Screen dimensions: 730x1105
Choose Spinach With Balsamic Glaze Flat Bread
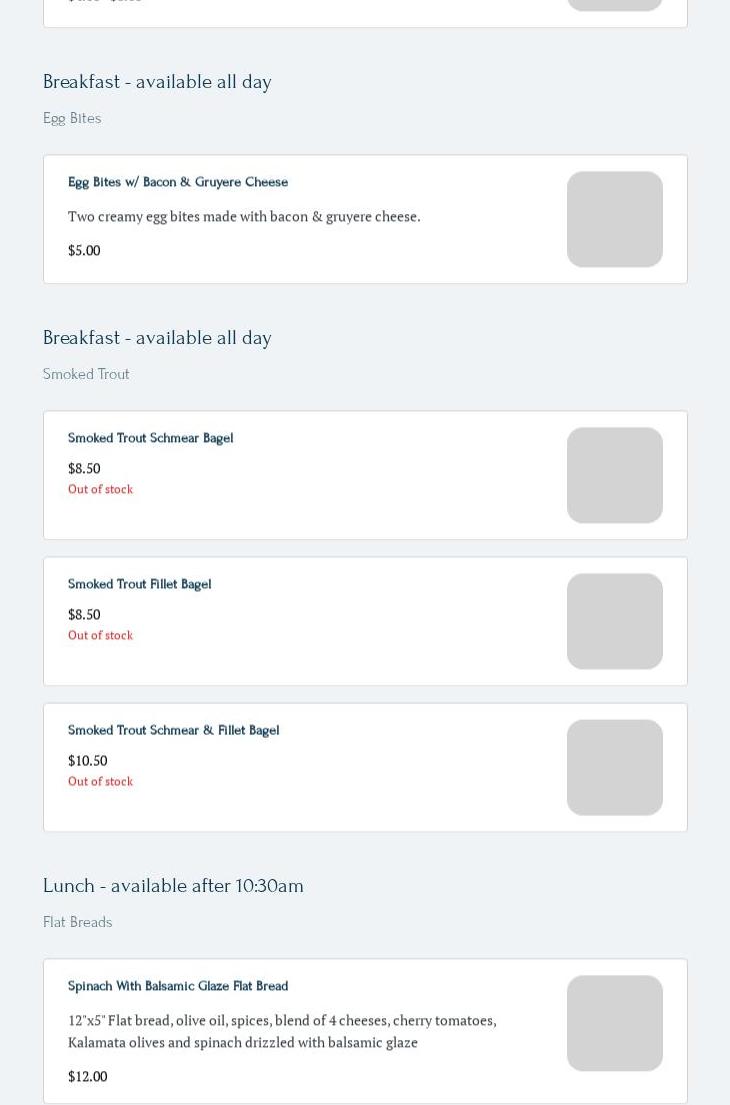pyautogui.click(x=178, y=986)
